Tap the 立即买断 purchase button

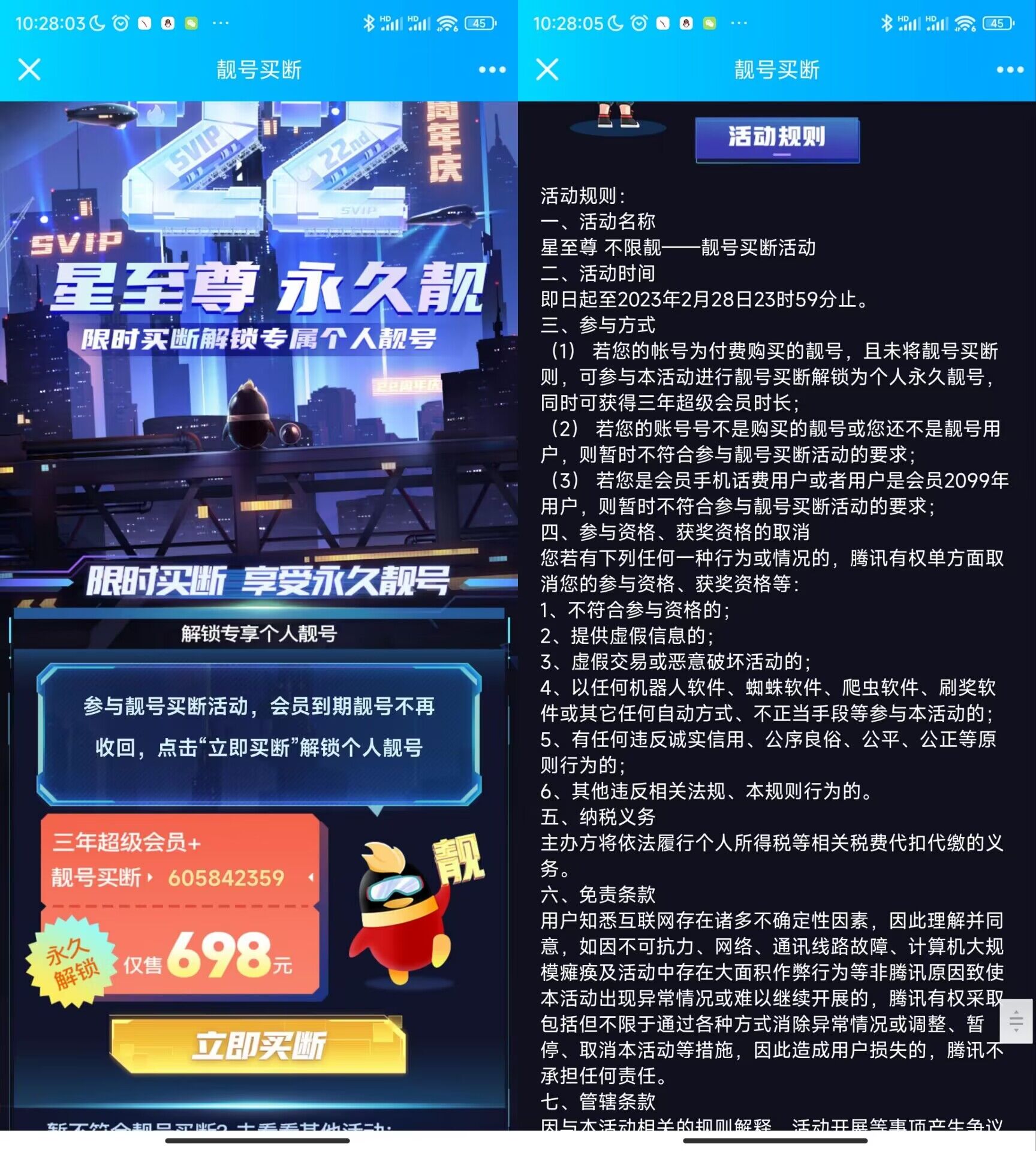pos(258,1045)
